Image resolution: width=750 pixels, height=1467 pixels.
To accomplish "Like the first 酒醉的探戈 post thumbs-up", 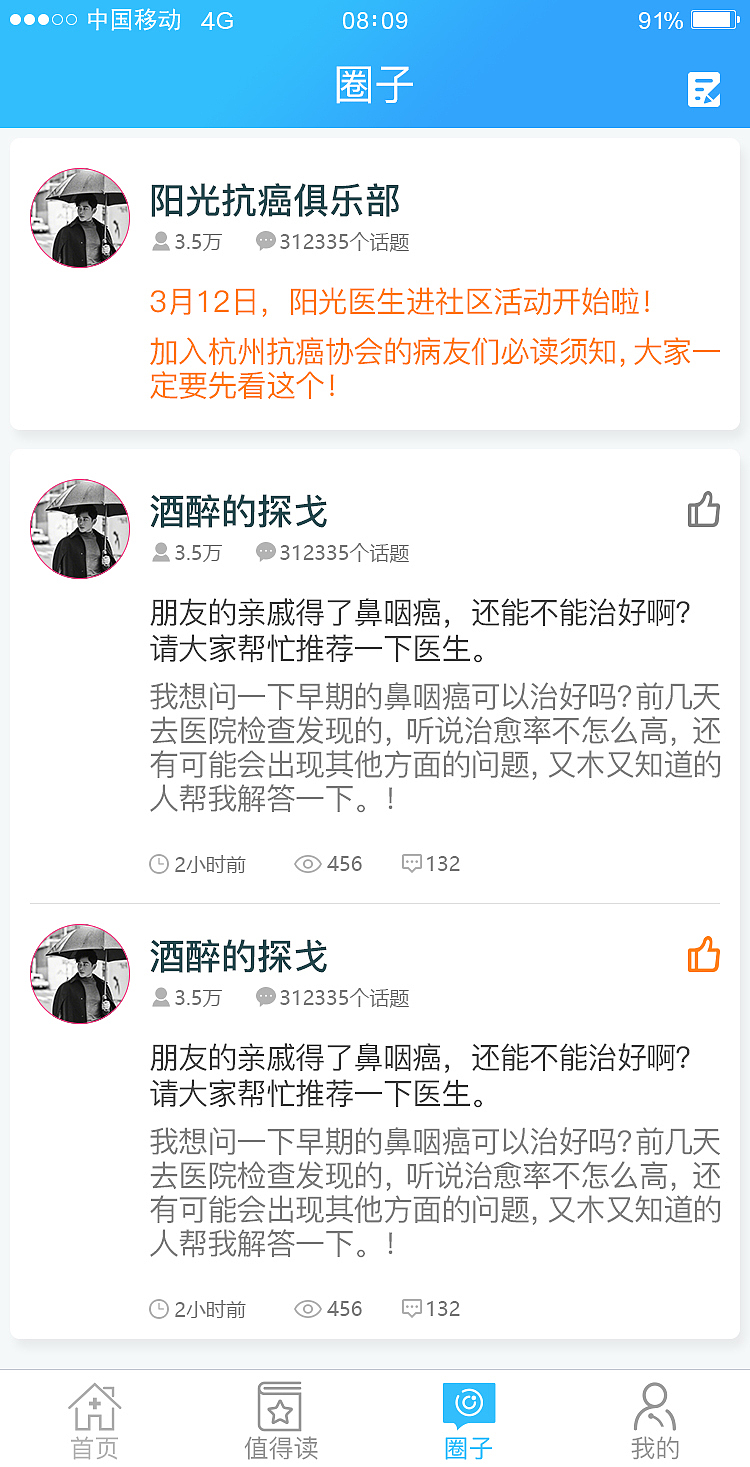I will tap(704, 510).
